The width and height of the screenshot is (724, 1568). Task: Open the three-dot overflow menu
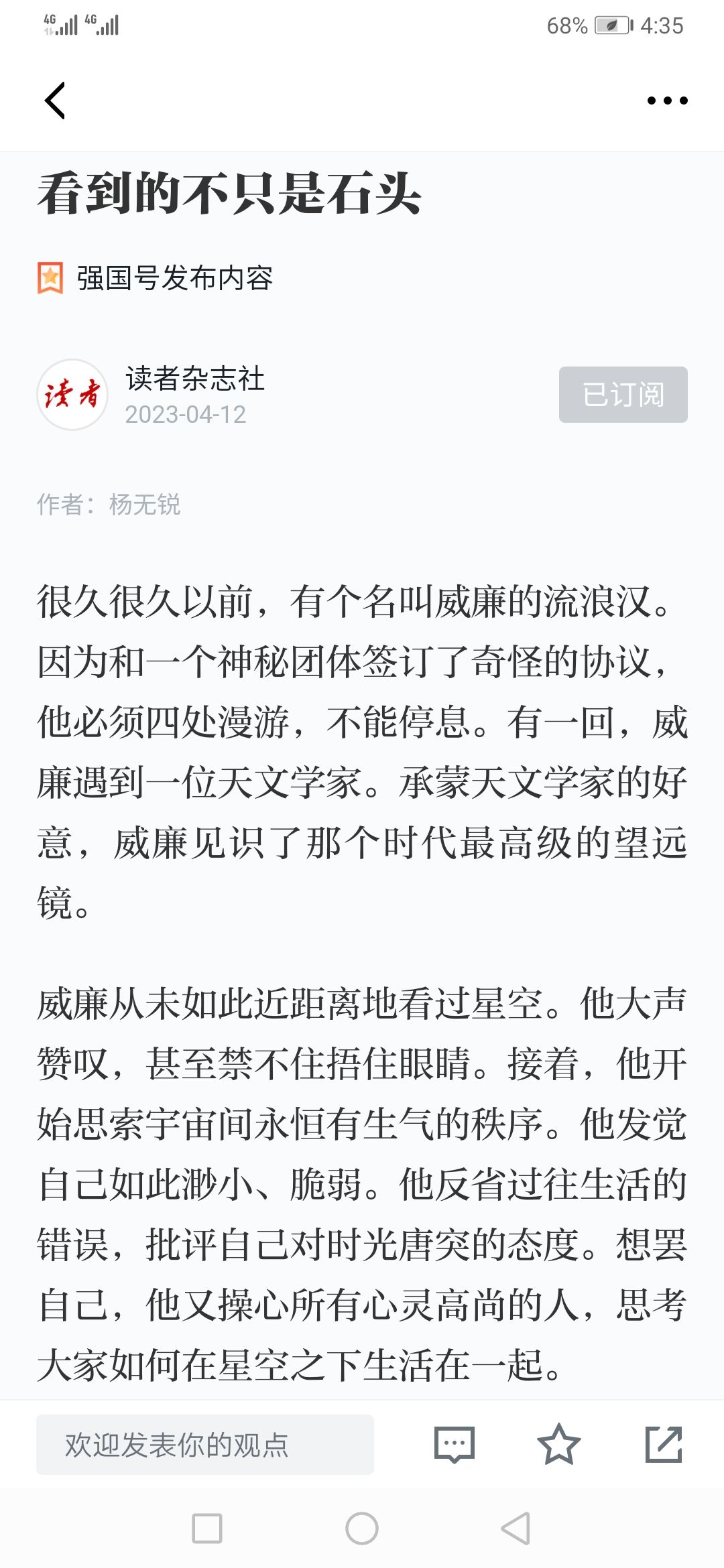tap(667, 101)
